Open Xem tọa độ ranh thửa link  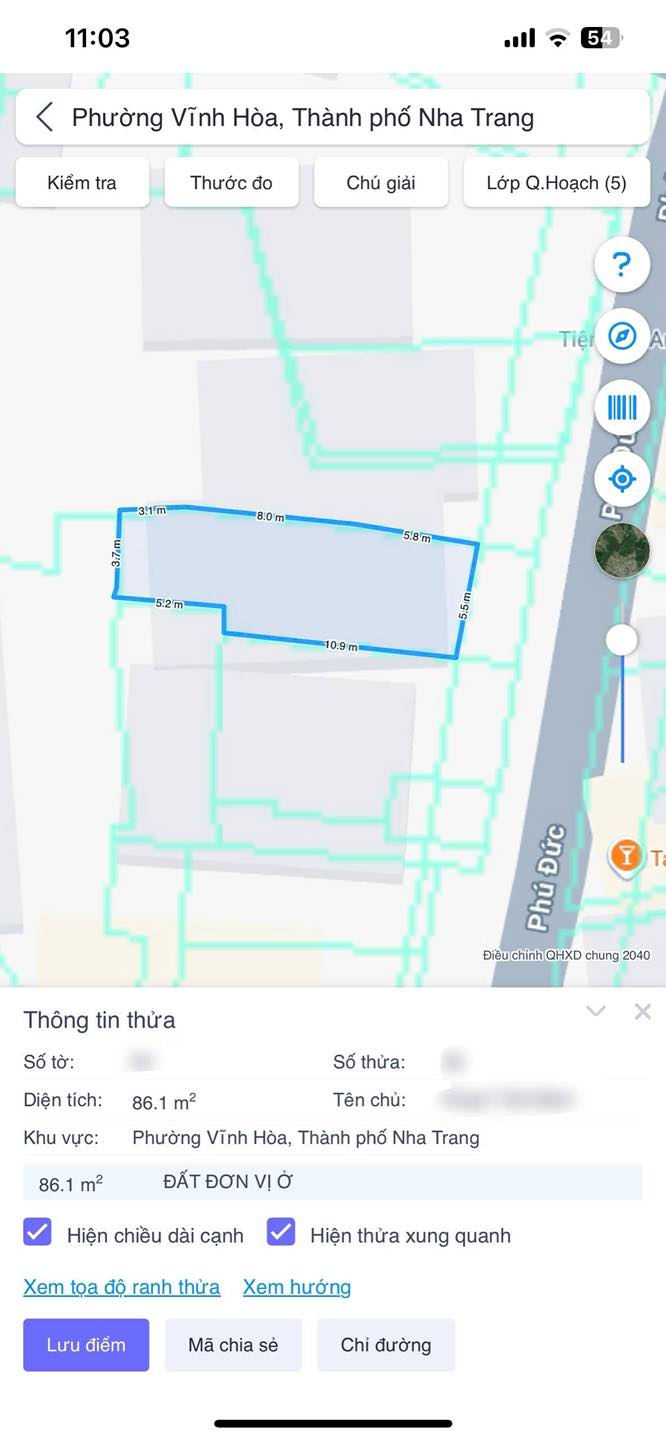pos(122,1287)
